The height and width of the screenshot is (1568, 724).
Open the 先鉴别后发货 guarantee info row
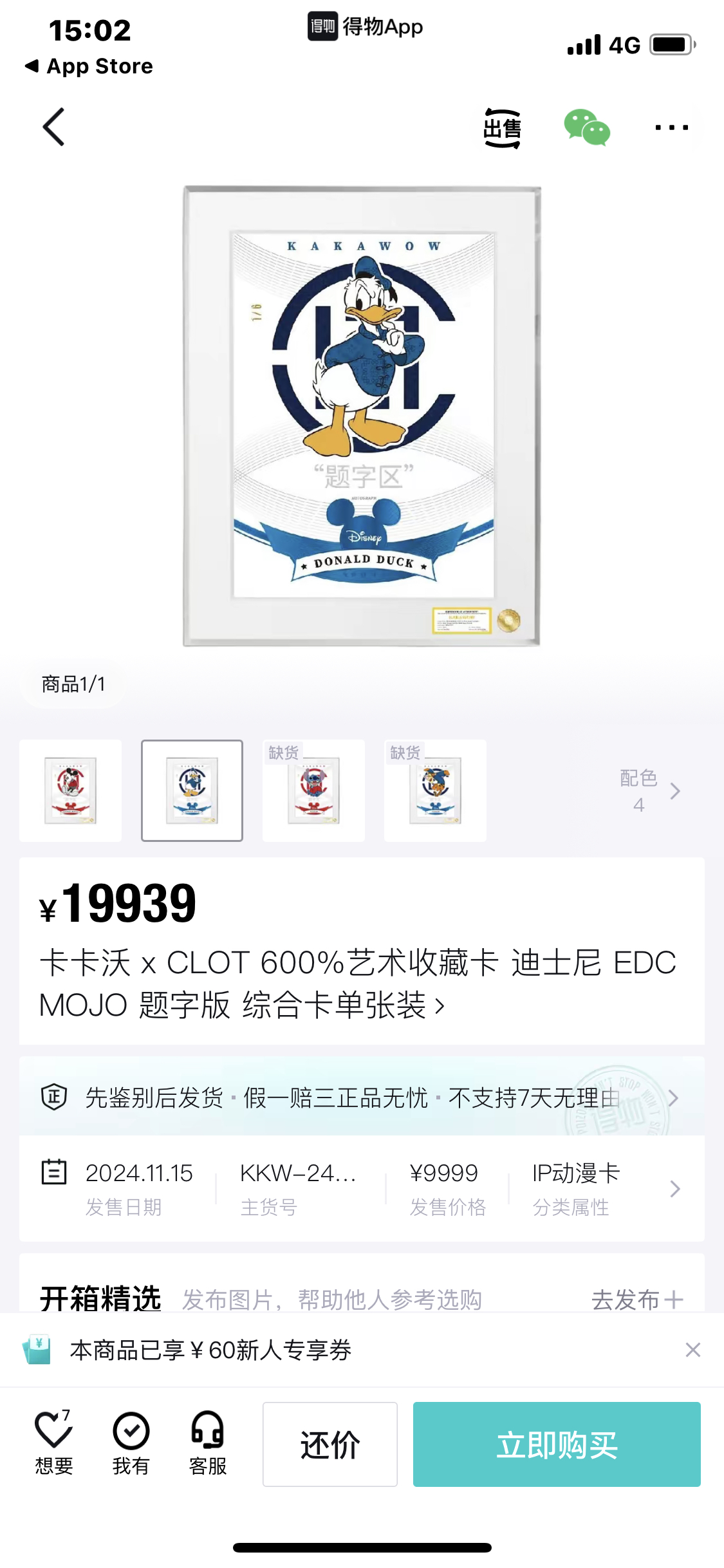360,1097
